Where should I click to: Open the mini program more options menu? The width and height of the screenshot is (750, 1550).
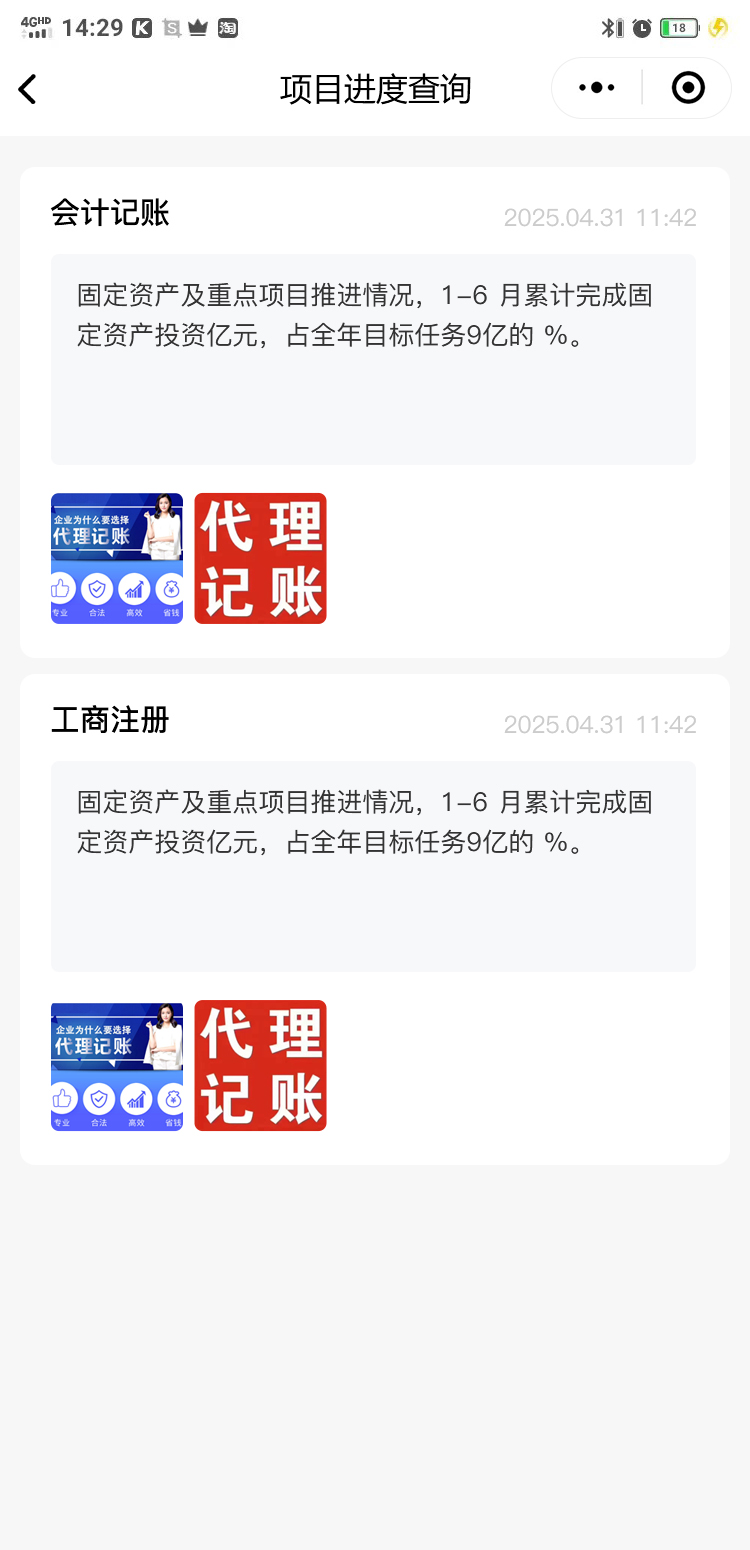click(x=597, y=88)
